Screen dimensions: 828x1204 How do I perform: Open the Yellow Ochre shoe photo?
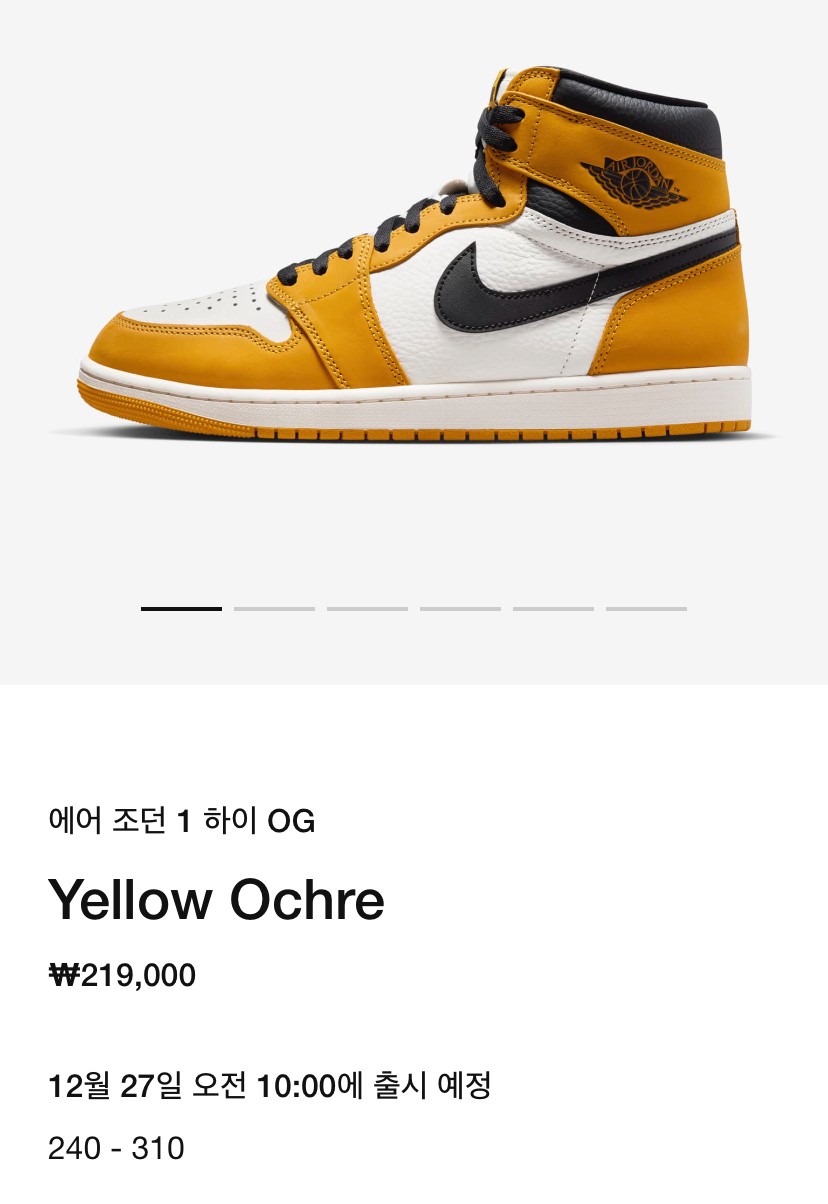click(414, 260)
